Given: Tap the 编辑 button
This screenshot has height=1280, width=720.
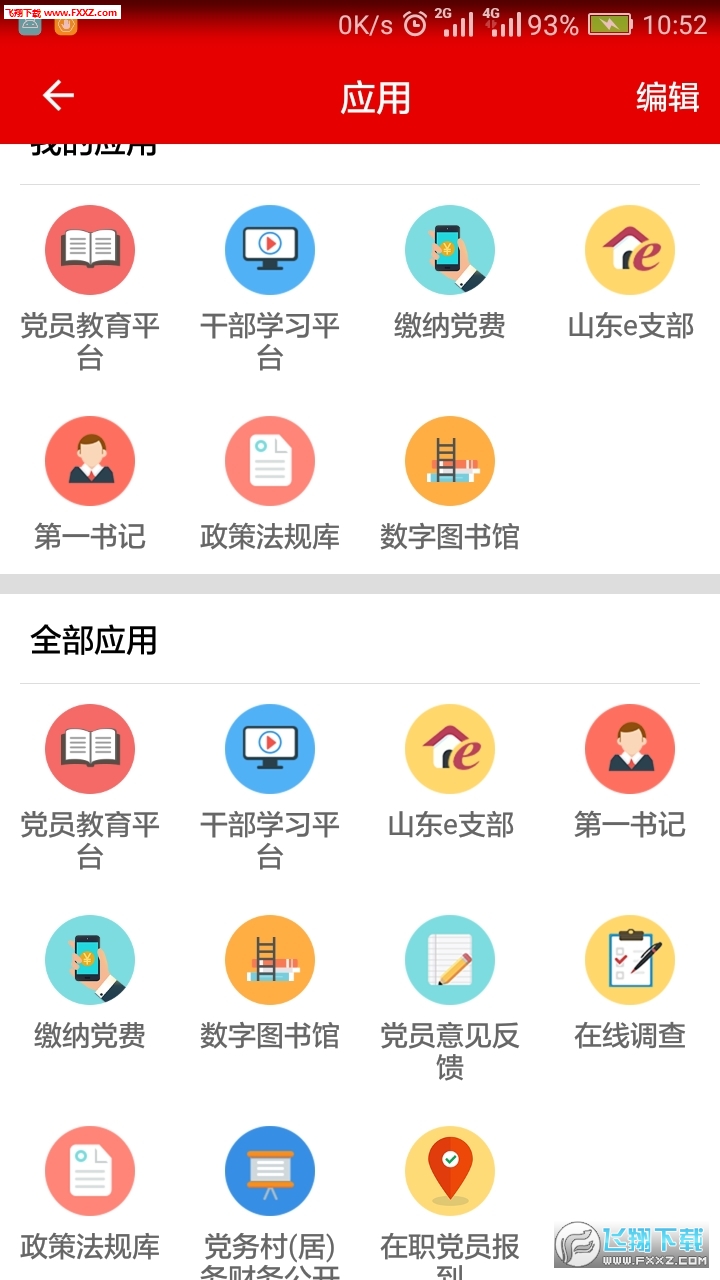Looking at the screenshot, I should click(672, 97).
